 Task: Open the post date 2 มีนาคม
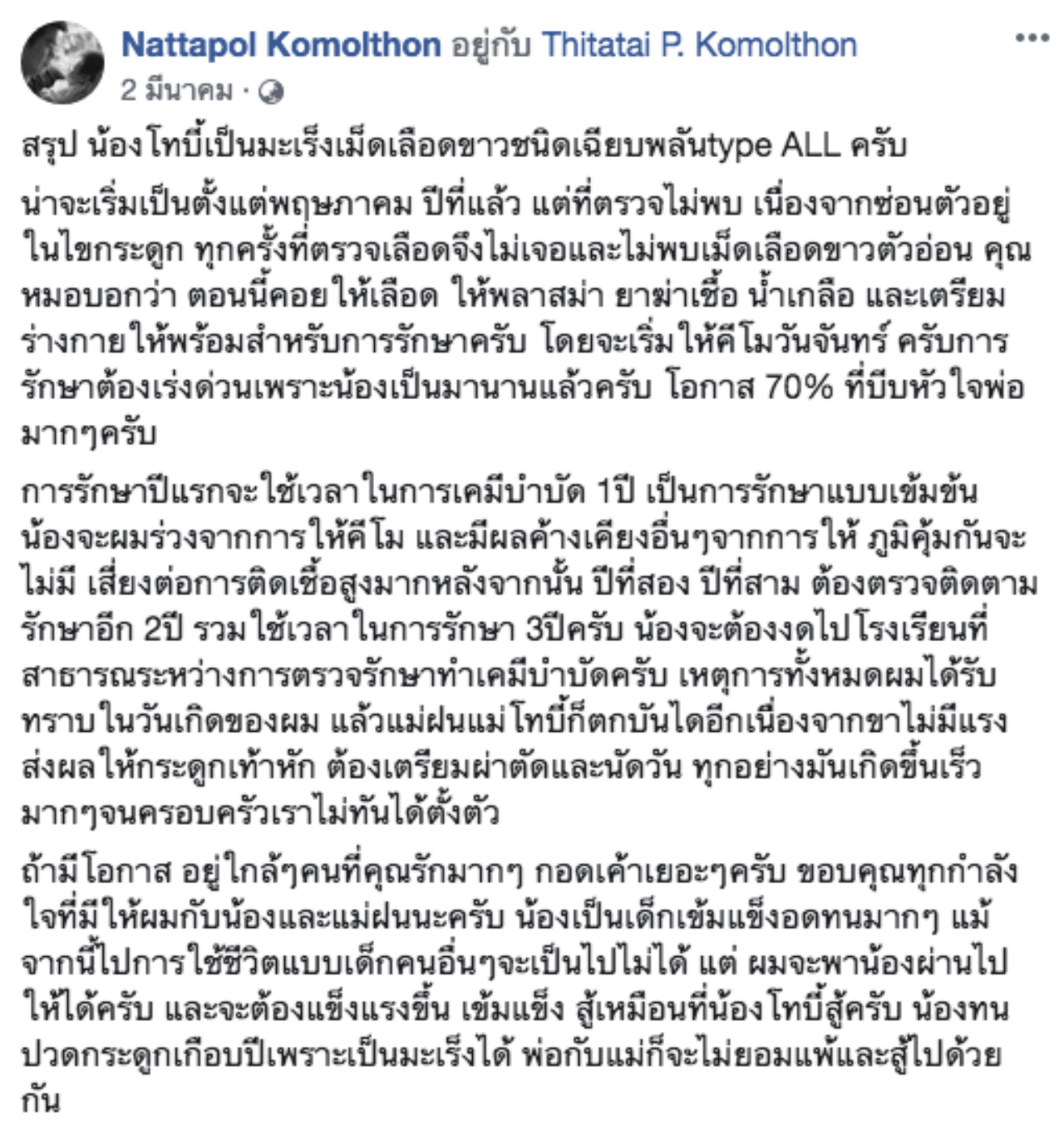(176, 91)
